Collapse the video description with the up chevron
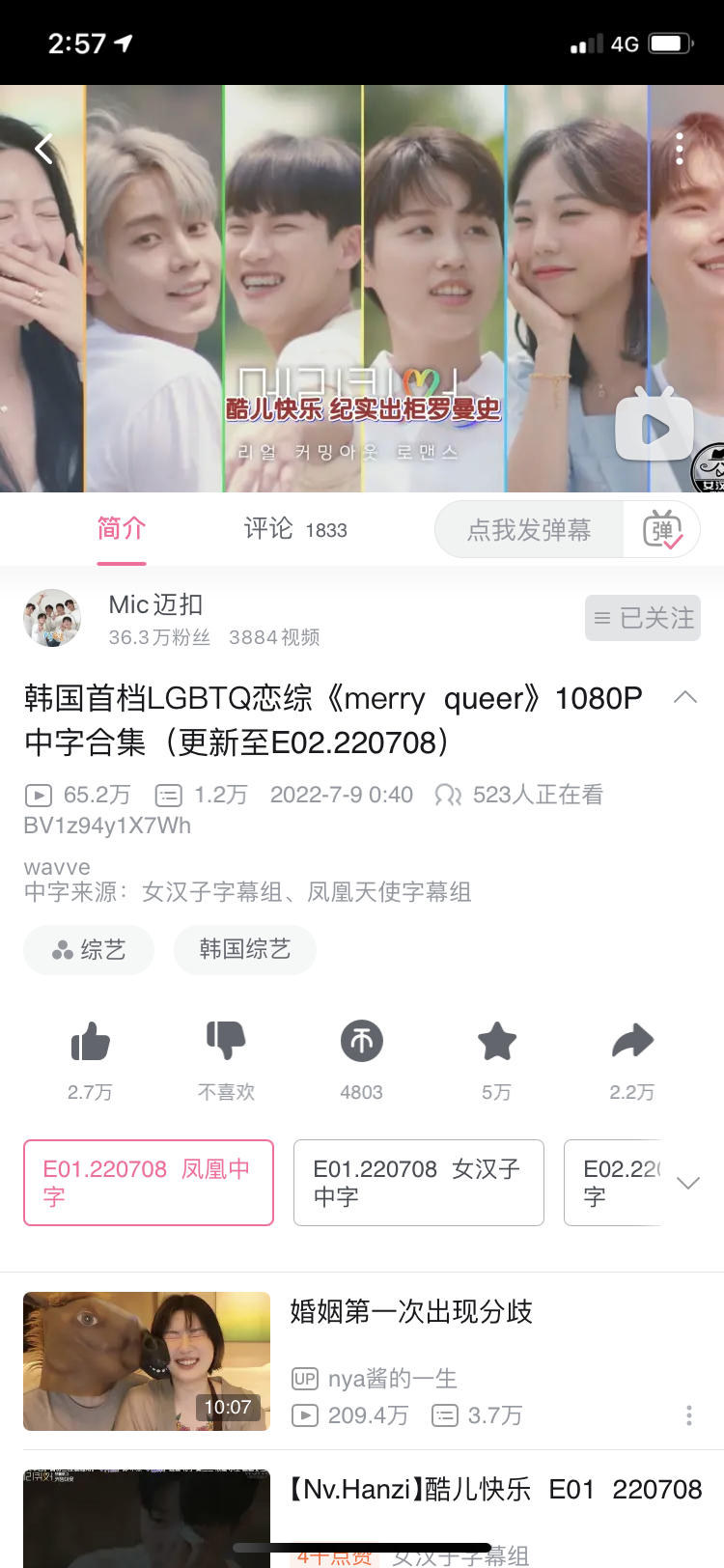Image resolution: width=724 pixels, height=1568 pixels. point(685,697)
